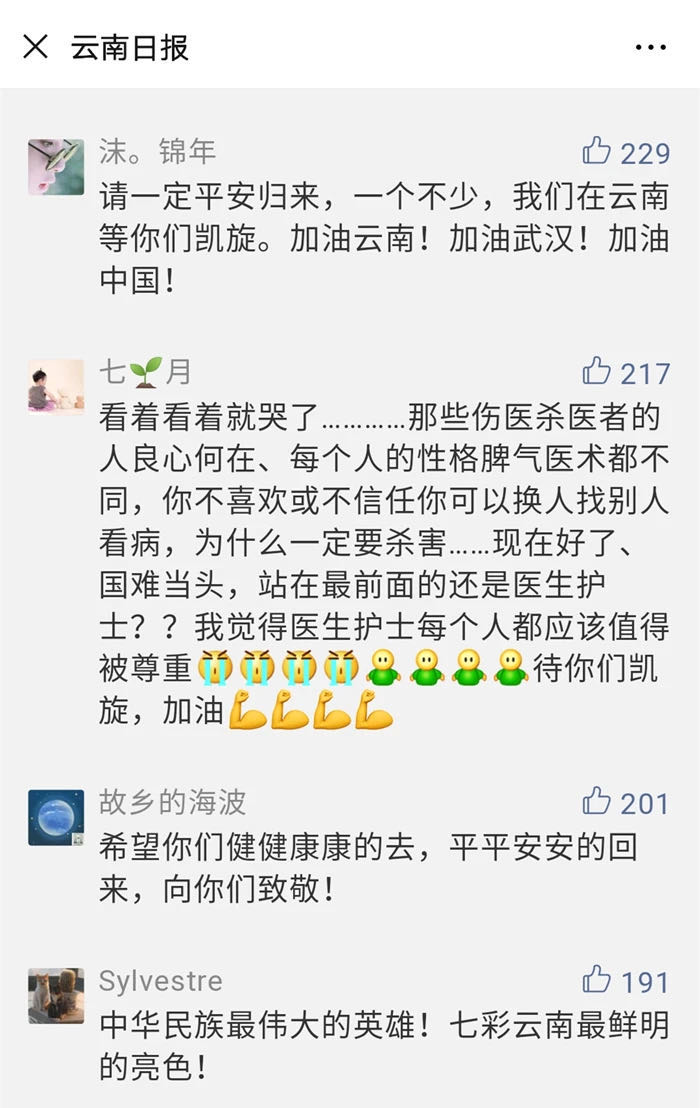This screenshot has width=700, height=1108.
Task: Open the three-dot overflow menu
Action: [x=651, y=47]
